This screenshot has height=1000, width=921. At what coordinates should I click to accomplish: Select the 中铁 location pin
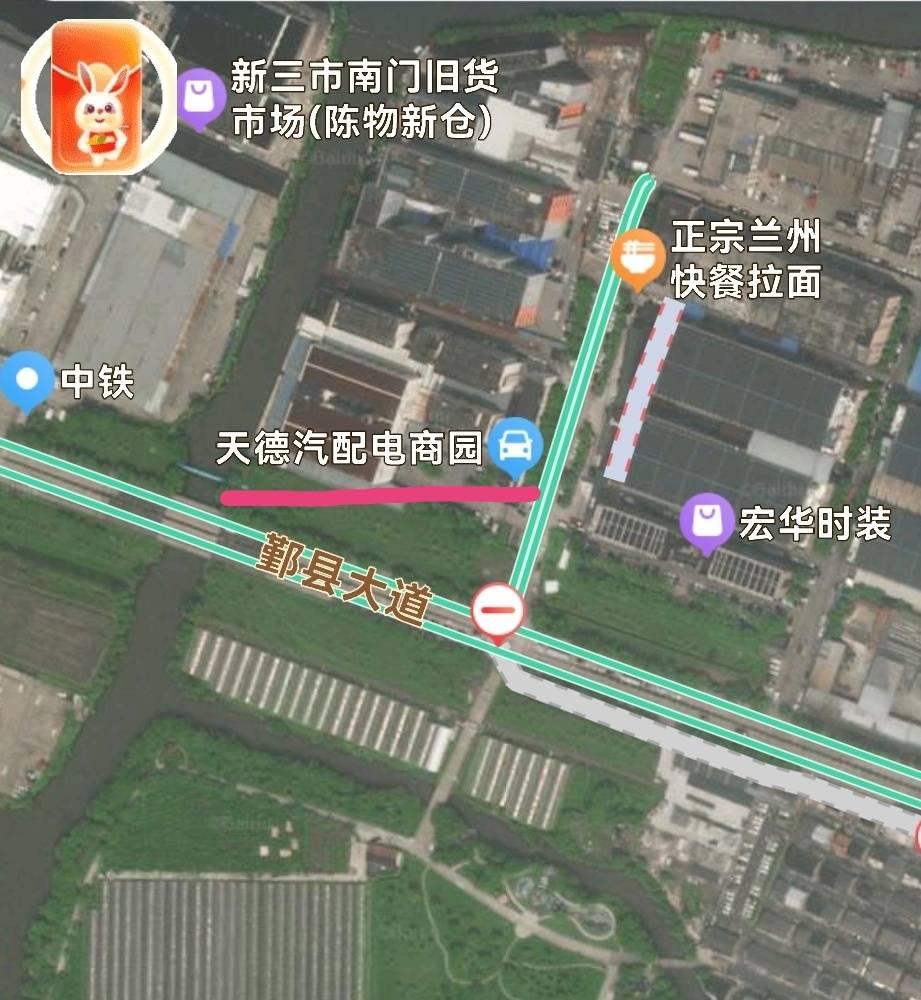pyautogui.click(x=27, y=383)
